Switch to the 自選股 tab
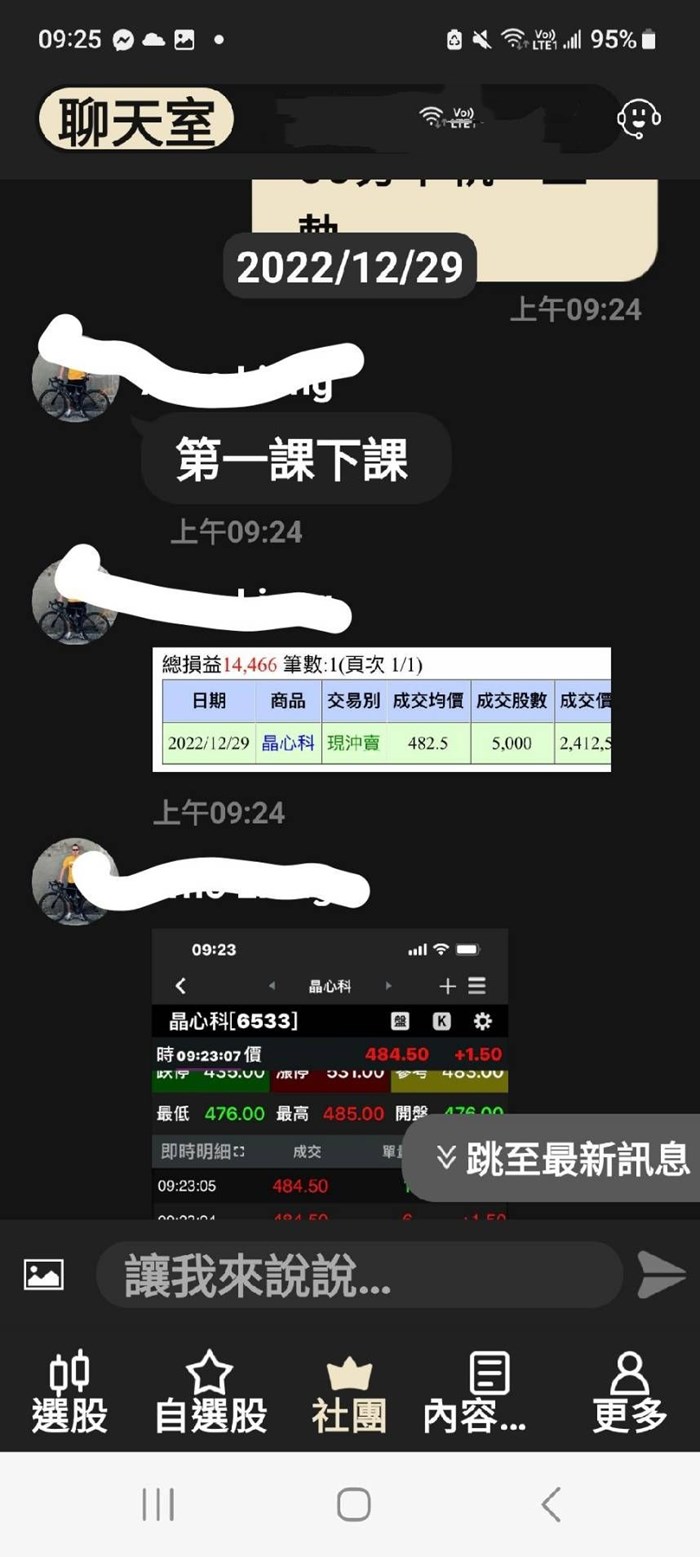This screenshot has height=1557, width=700. (x=210, y=1392)
